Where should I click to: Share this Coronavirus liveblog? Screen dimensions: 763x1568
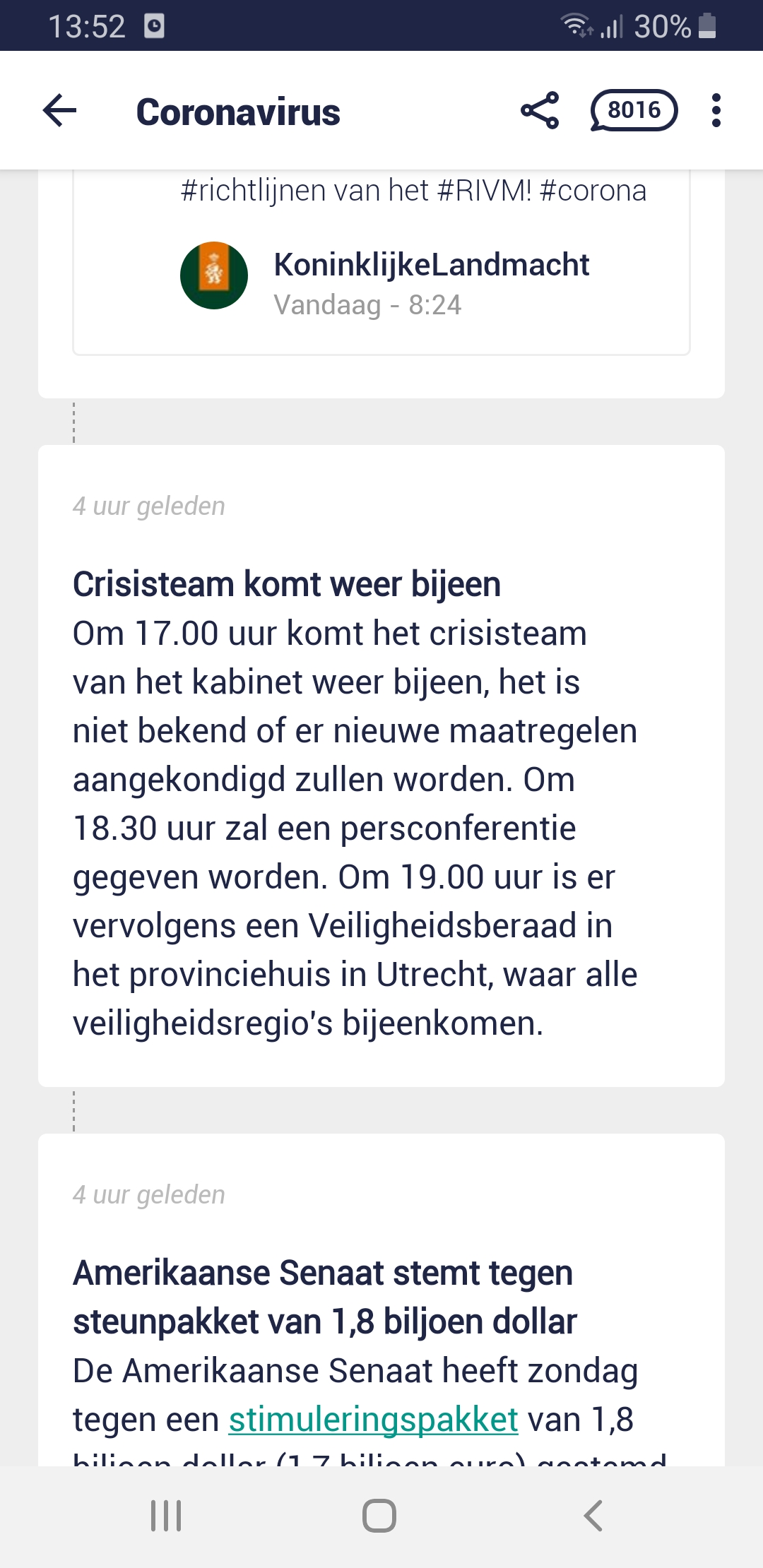[540, 111]
